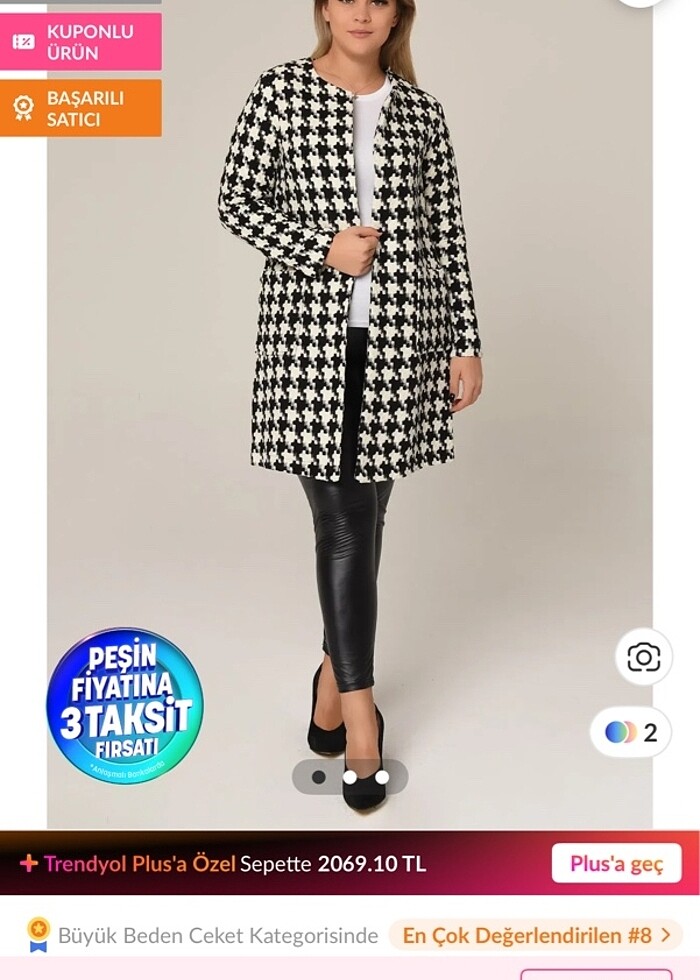Screen dimensions: 700x980
Task: Open En Çok Değerlendirilen #8 ranking
Action: click(x=535, y=936)
